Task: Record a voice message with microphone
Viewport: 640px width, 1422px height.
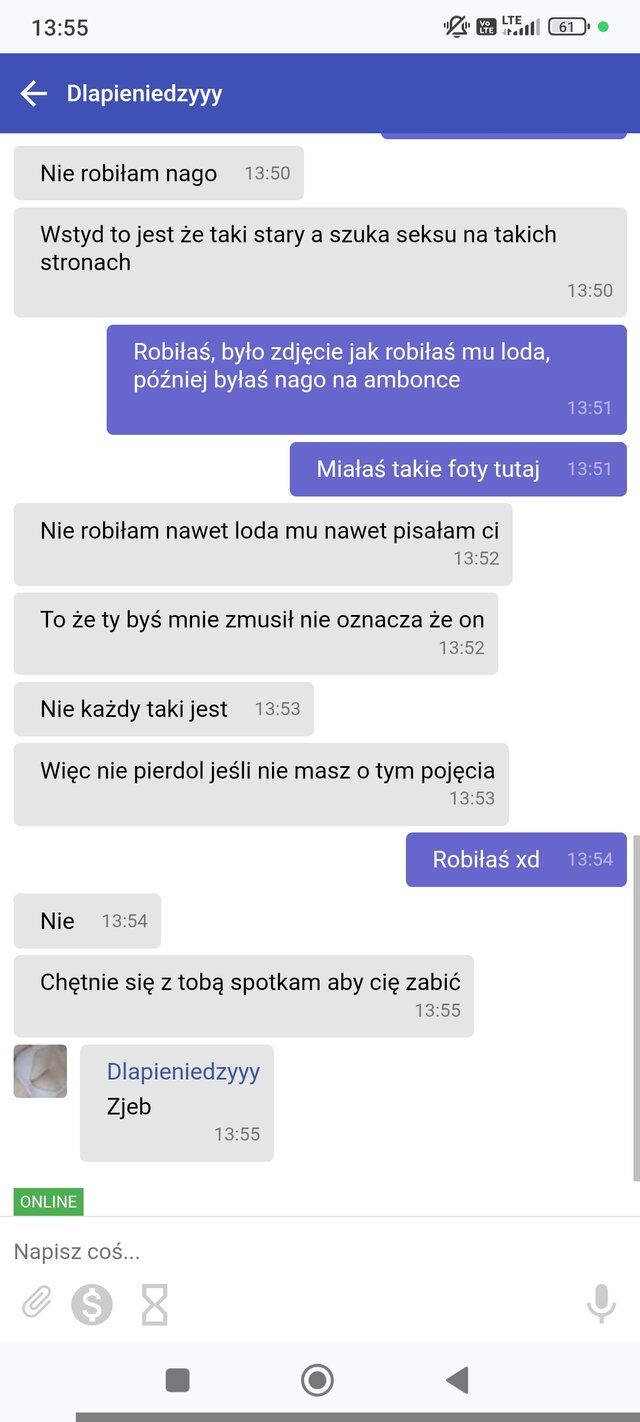Action: 601,1304
